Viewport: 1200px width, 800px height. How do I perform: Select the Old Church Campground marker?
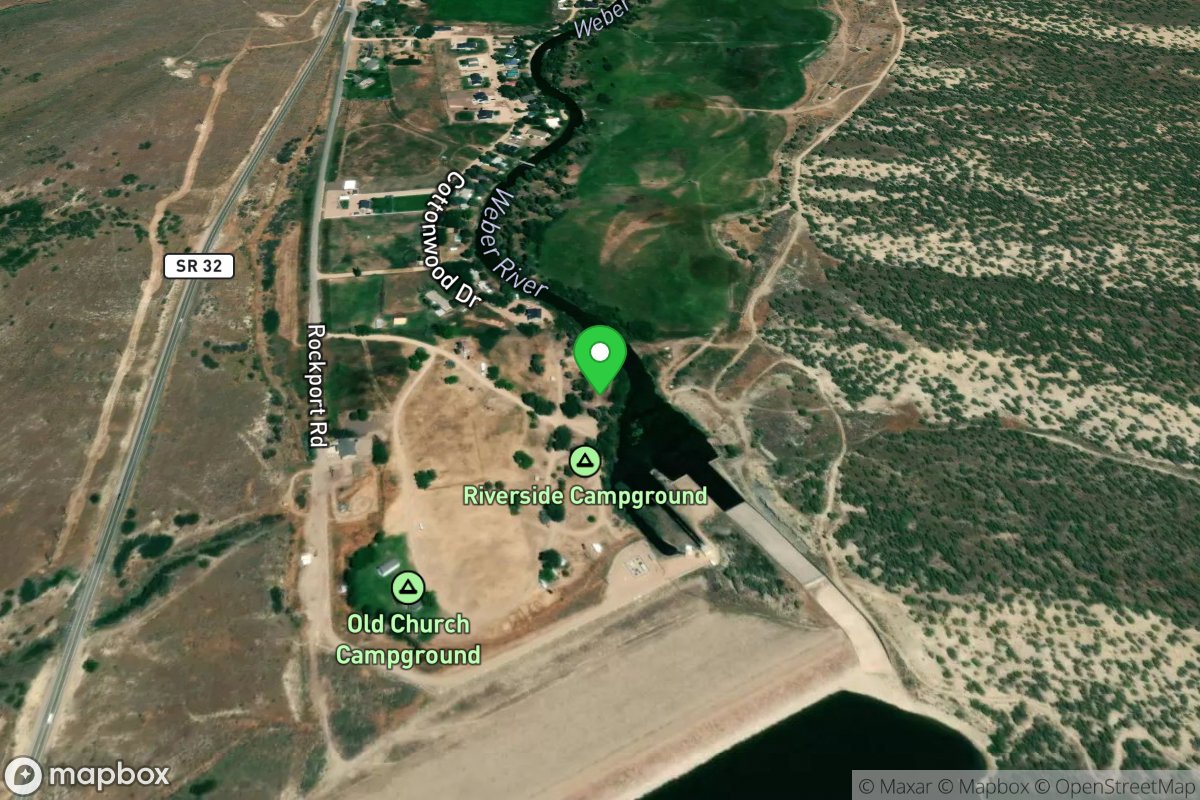pyautogui.click(x=407, y=587)
